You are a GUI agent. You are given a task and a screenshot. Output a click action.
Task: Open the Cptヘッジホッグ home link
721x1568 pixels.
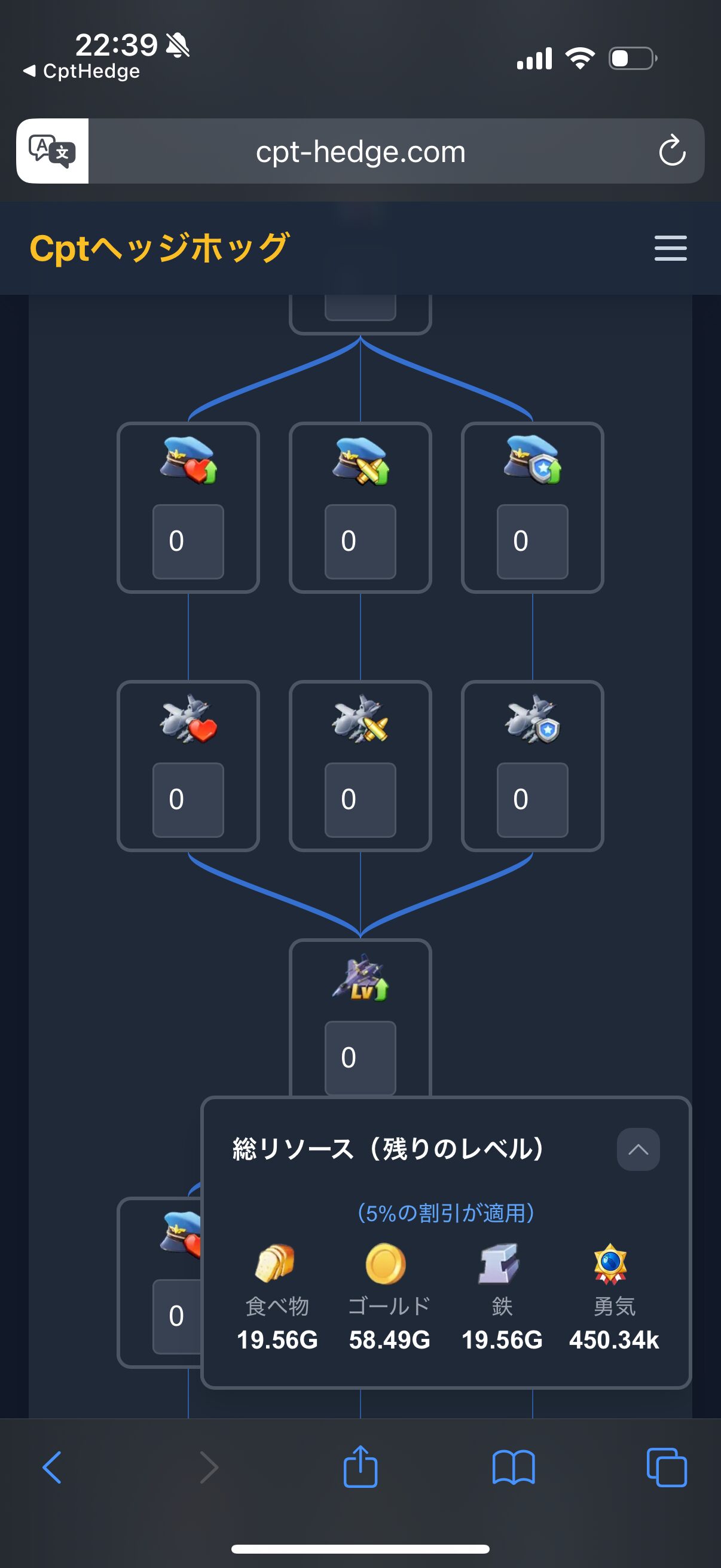click(x=160, y=248)
